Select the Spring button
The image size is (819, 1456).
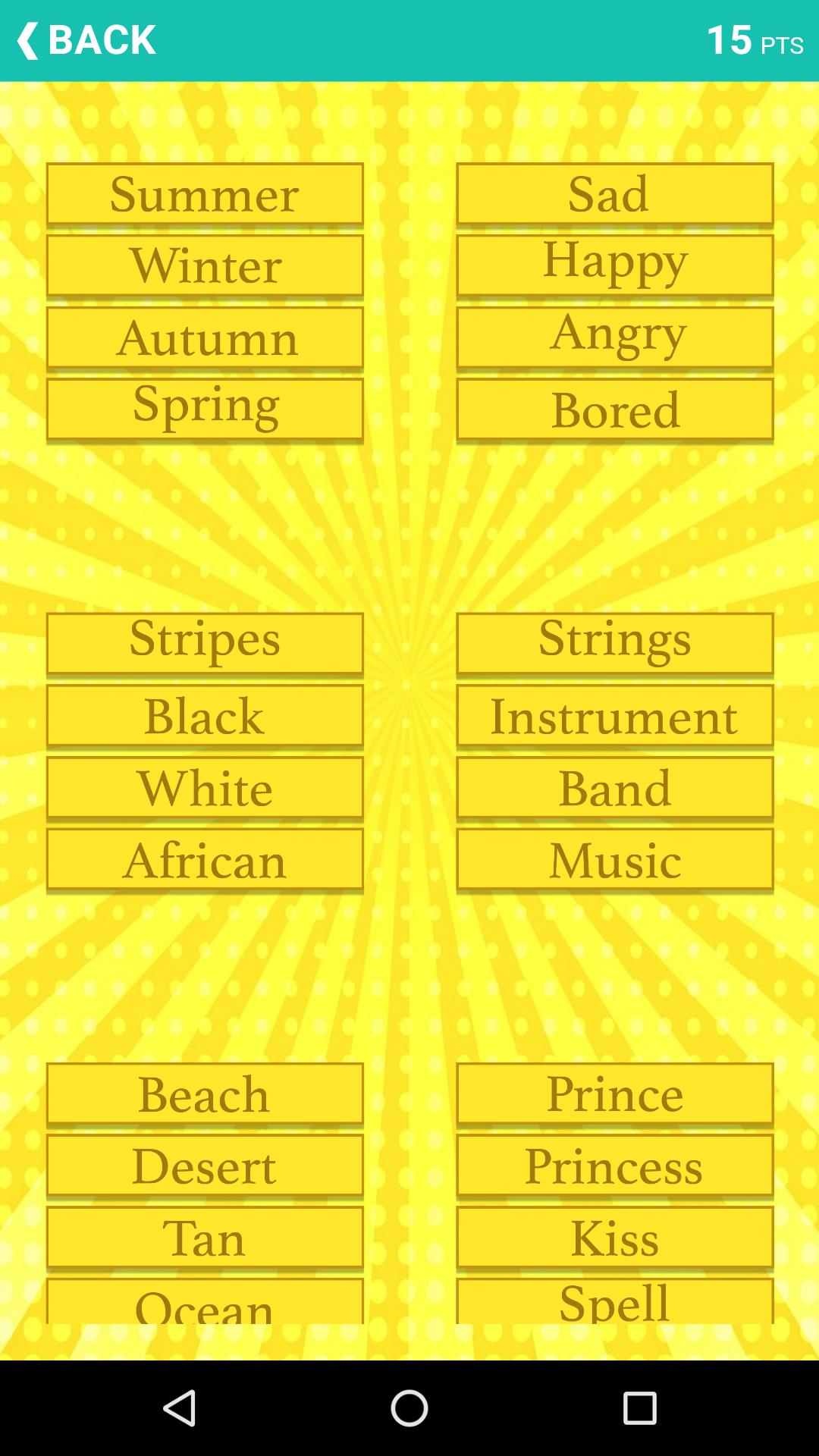point(205,409)
